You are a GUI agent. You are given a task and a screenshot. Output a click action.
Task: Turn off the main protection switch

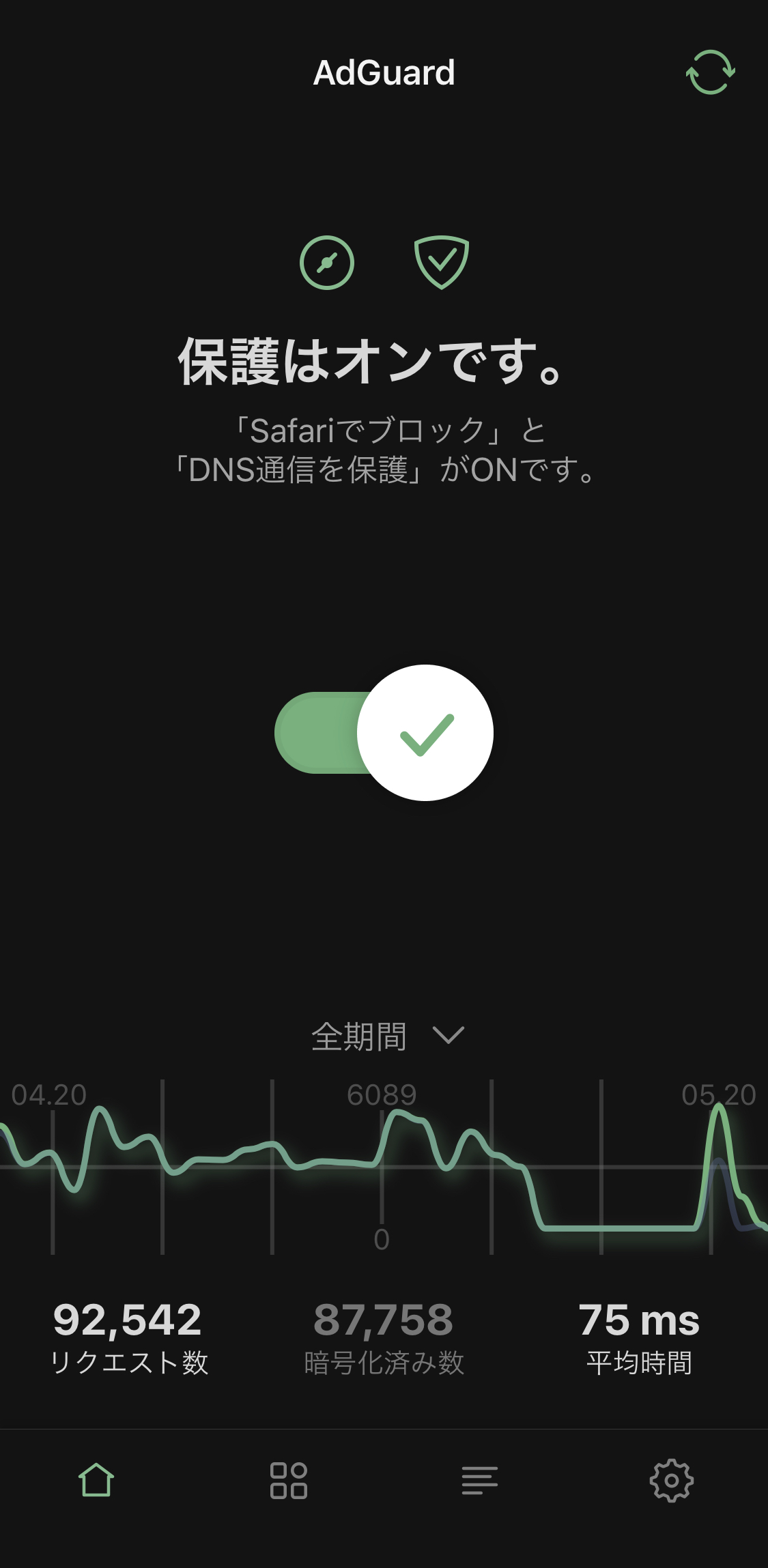pyautogui.click(x=384, y=733)
